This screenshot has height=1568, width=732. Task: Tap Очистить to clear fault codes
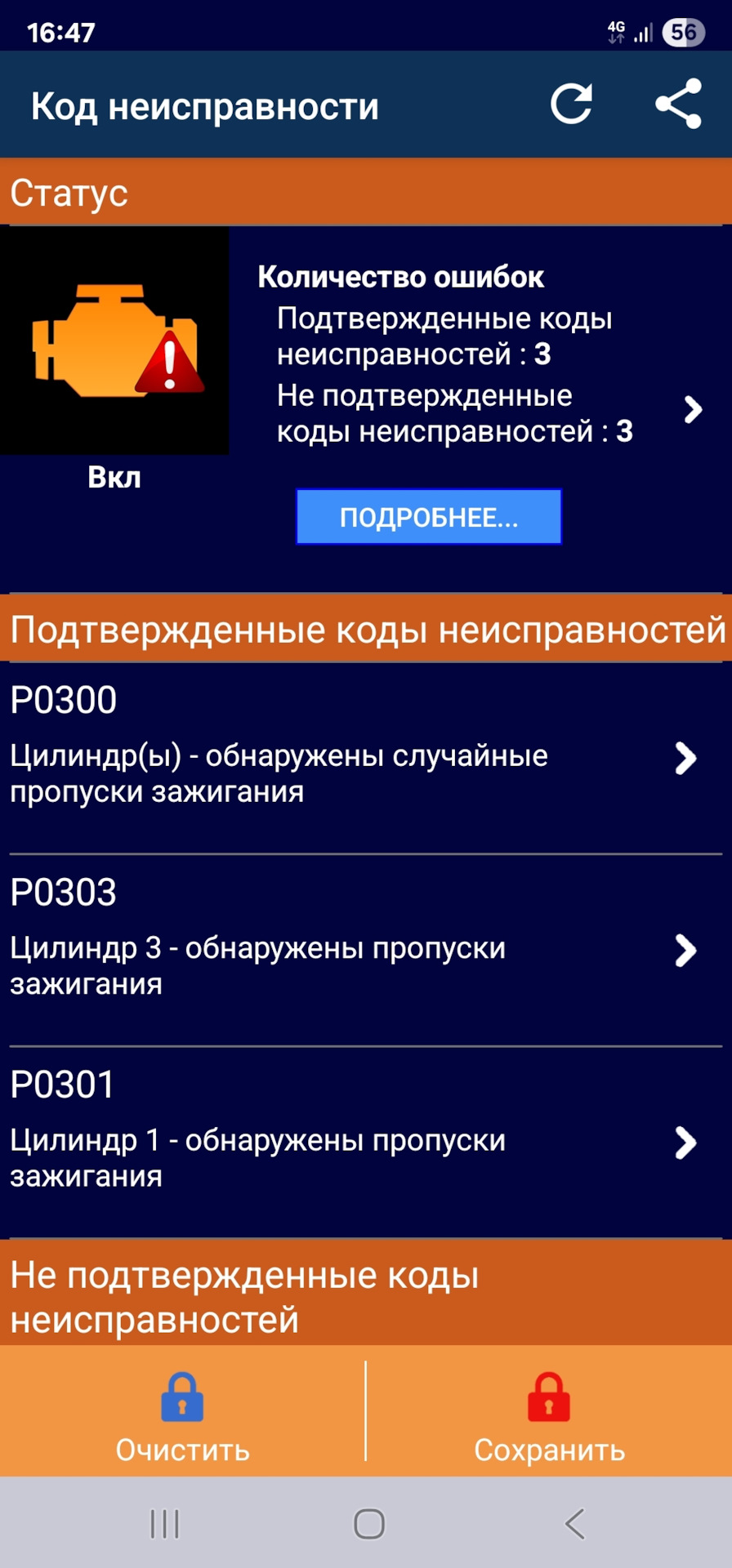coord(182,1417)
